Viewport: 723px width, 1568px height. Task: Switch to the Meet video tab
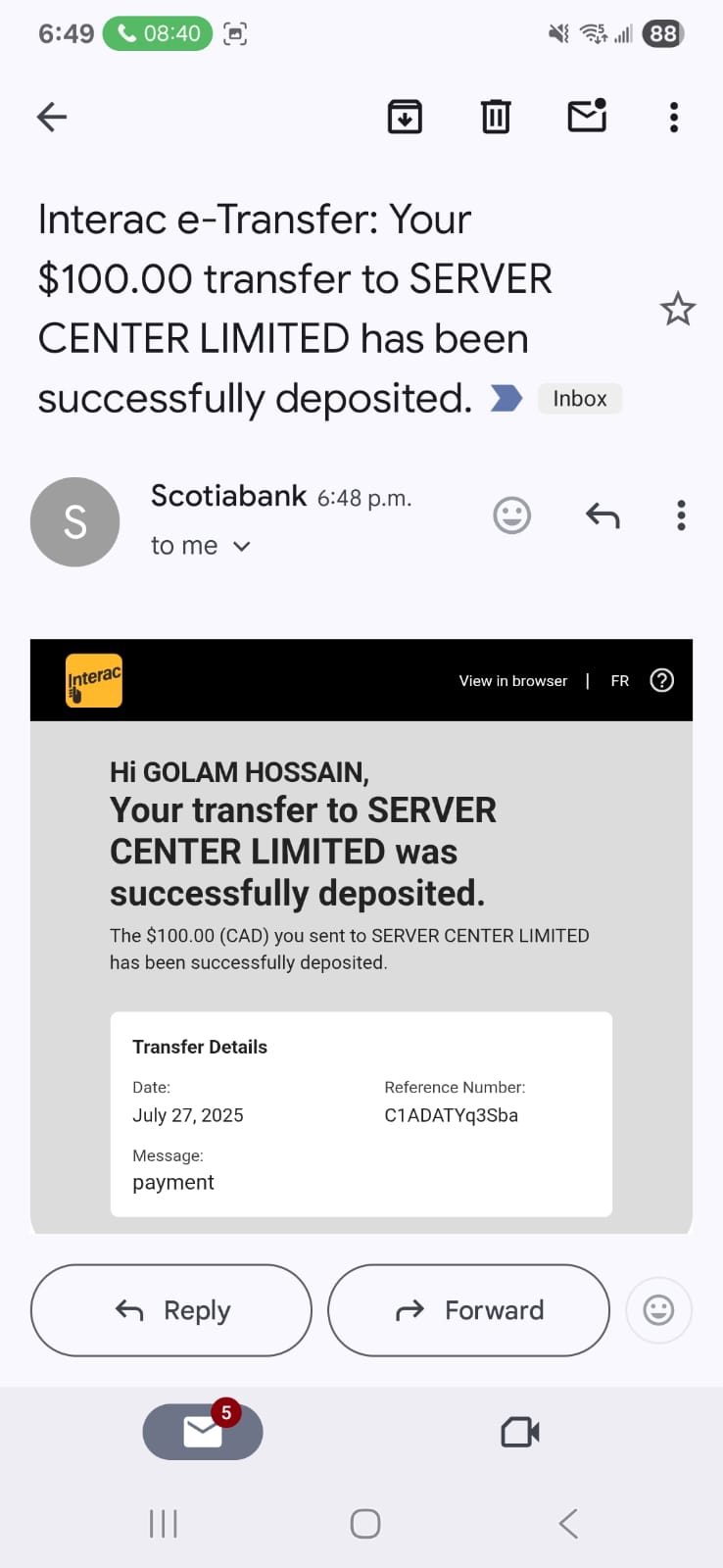(x=520, y=1433)
